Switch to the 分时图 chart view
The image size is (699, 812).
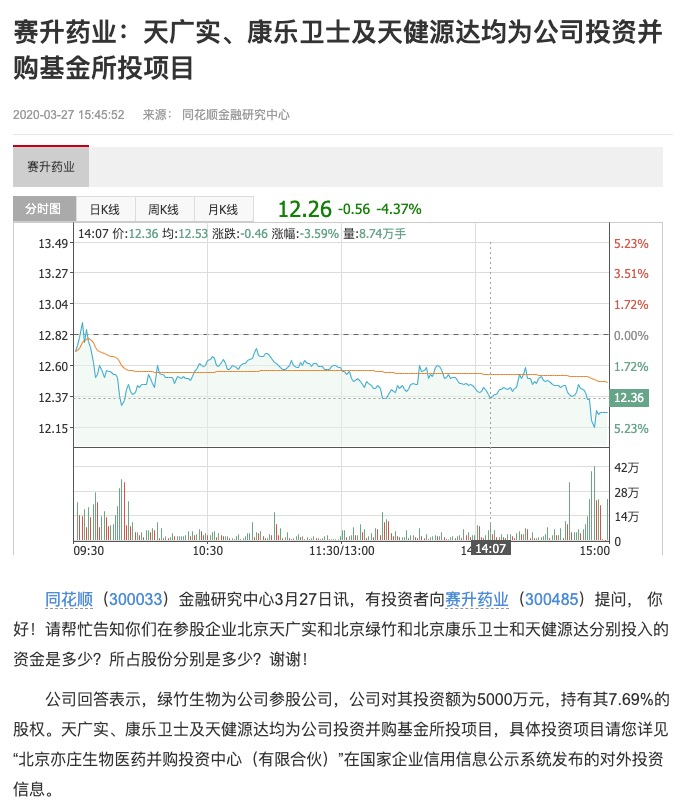(43, 209)
